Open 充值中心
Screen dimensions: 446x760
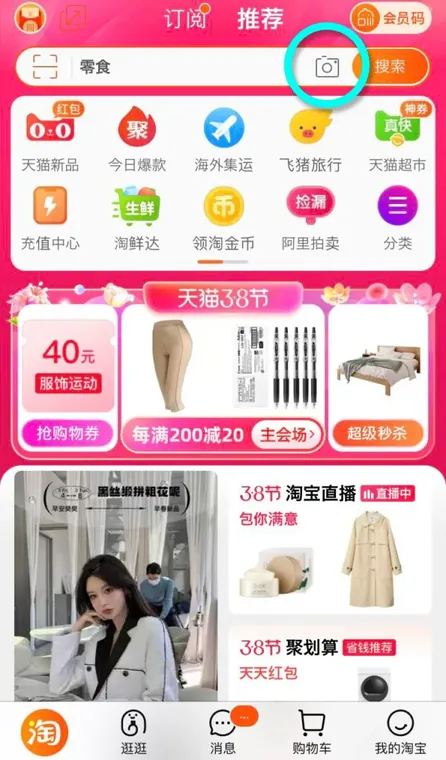(x=50, y=219)
